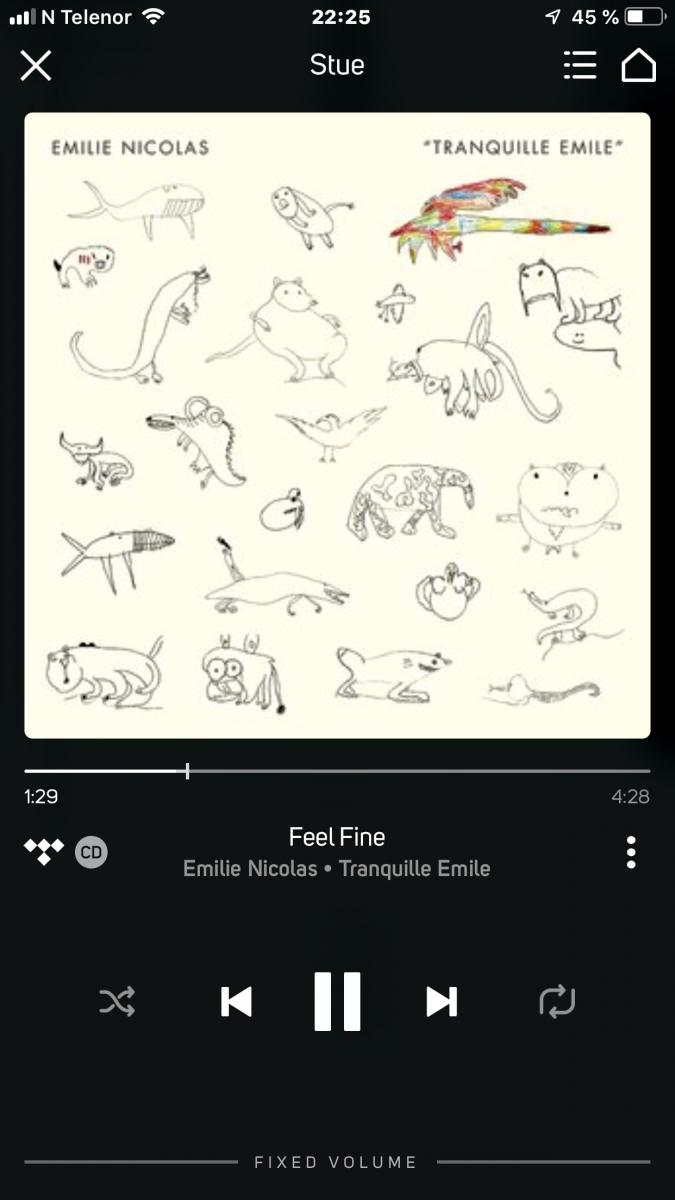
Task: Toggle repeat mode
Action: coord(557,1001)
